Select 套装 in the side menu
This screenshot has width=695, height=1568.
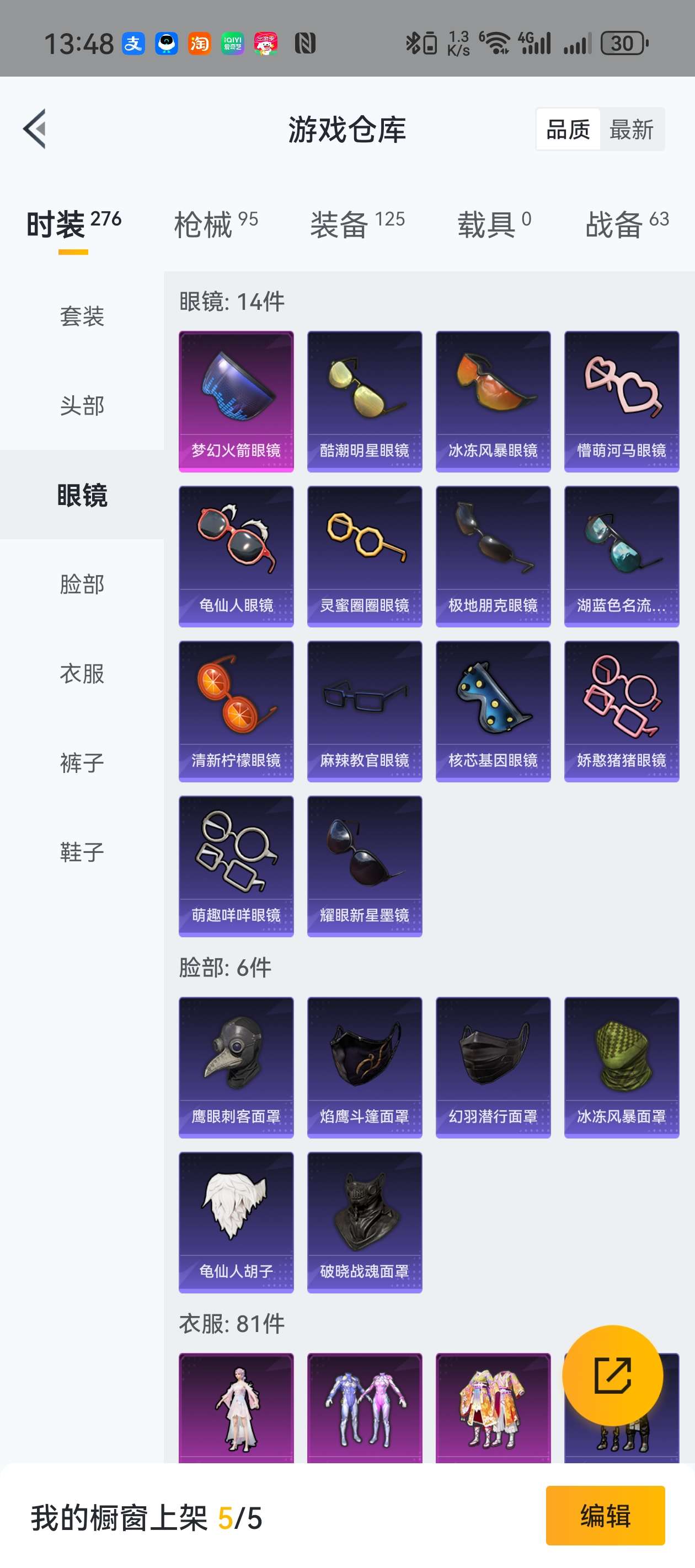click(82, 316)
